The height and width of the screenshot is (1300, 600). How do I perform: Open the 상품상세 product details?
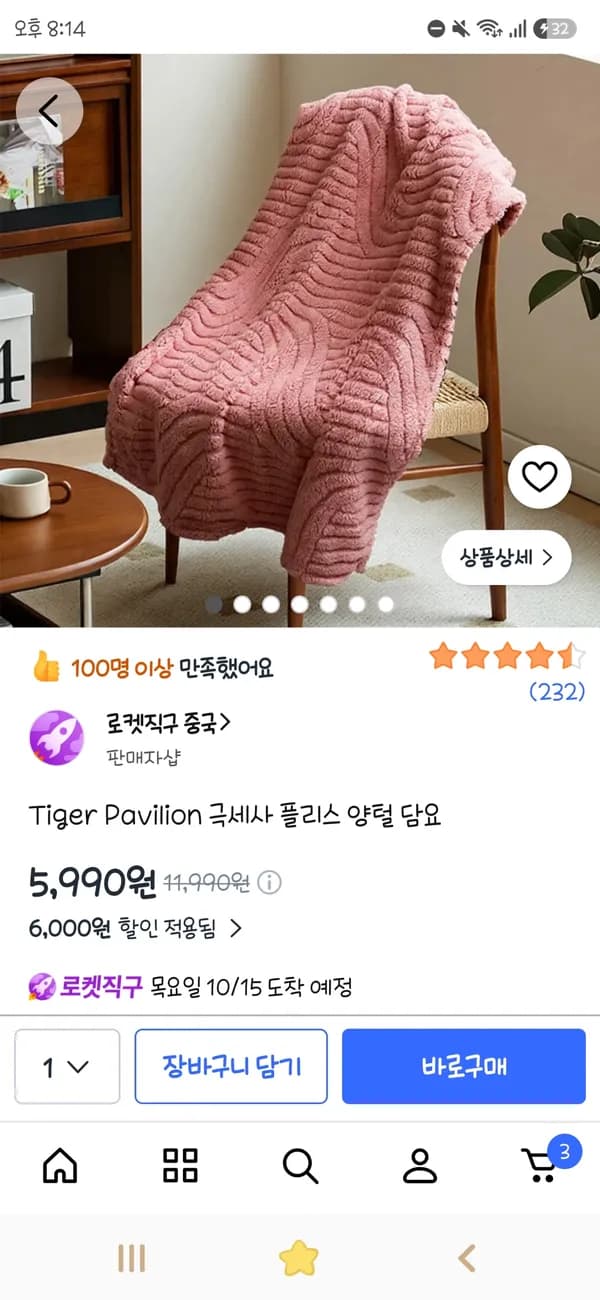[506, 558]
